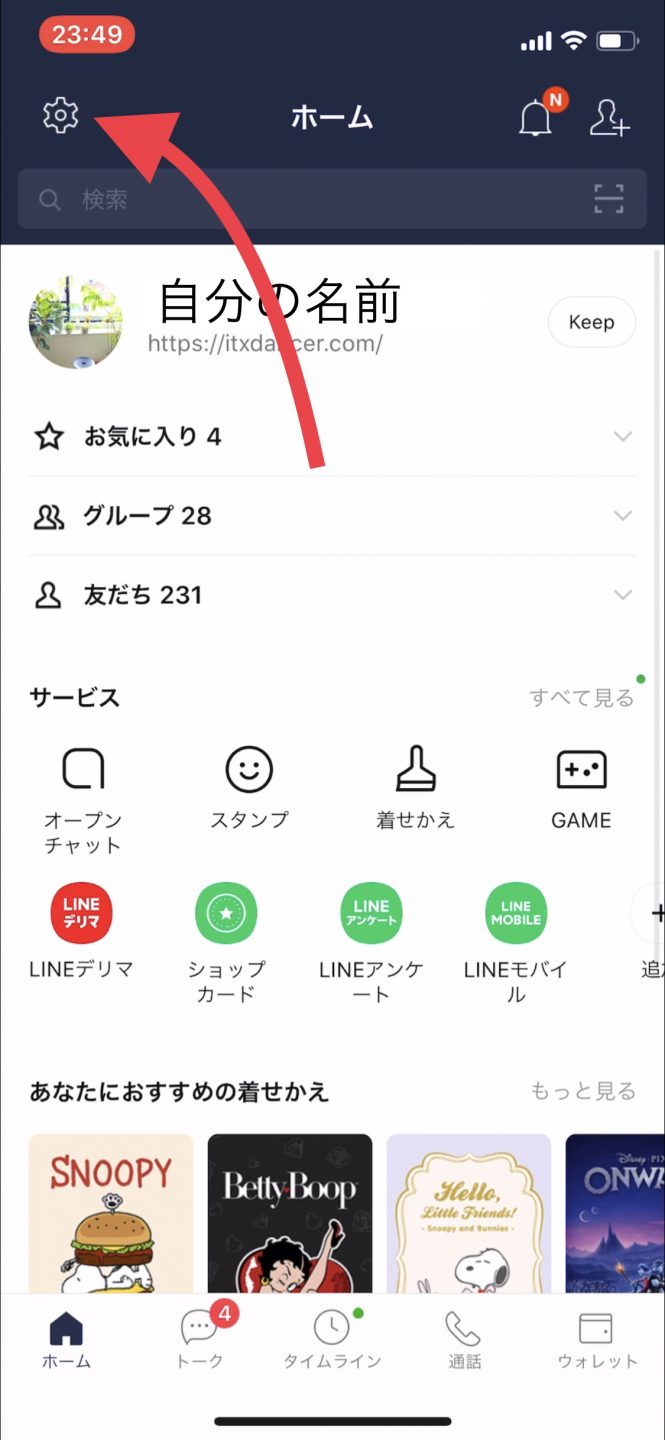Open the Keep button
The width and height of the screenshot is (665, 1440).
pyautogui.click(x=591, y=322)
